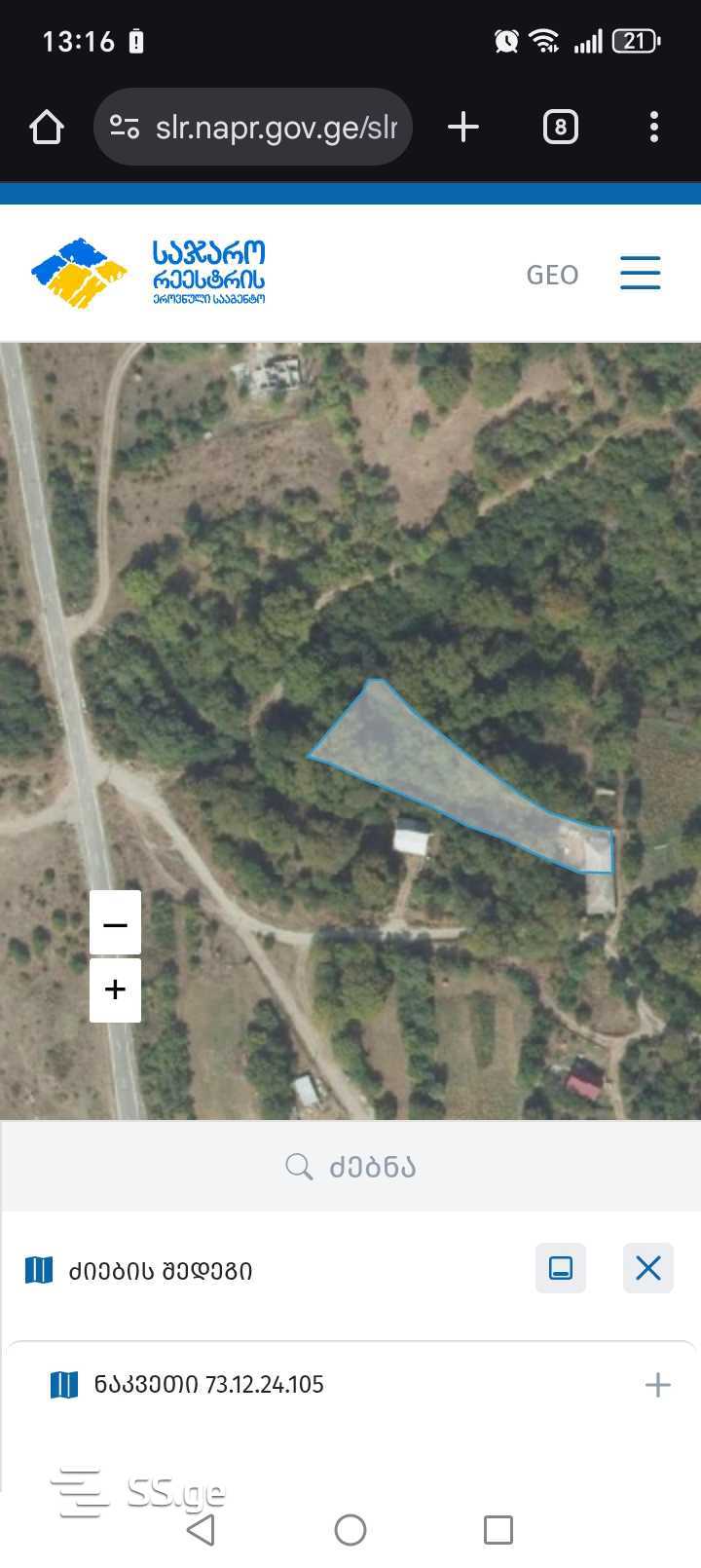Screen dimensions: 701x1568
Task: Zoom in the map
Action: click(115, 989)
